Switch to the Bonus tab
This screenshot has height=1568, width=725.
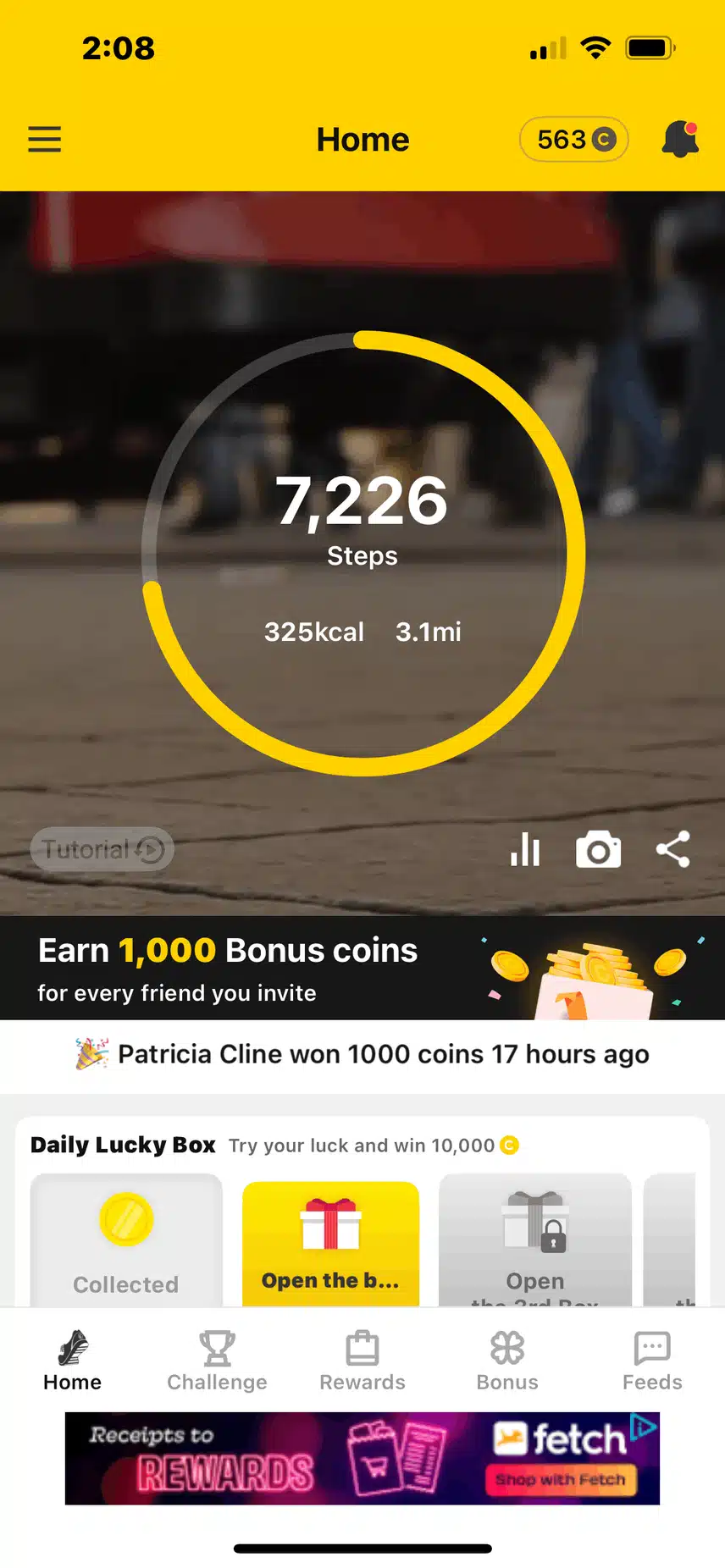[507, 1361]
